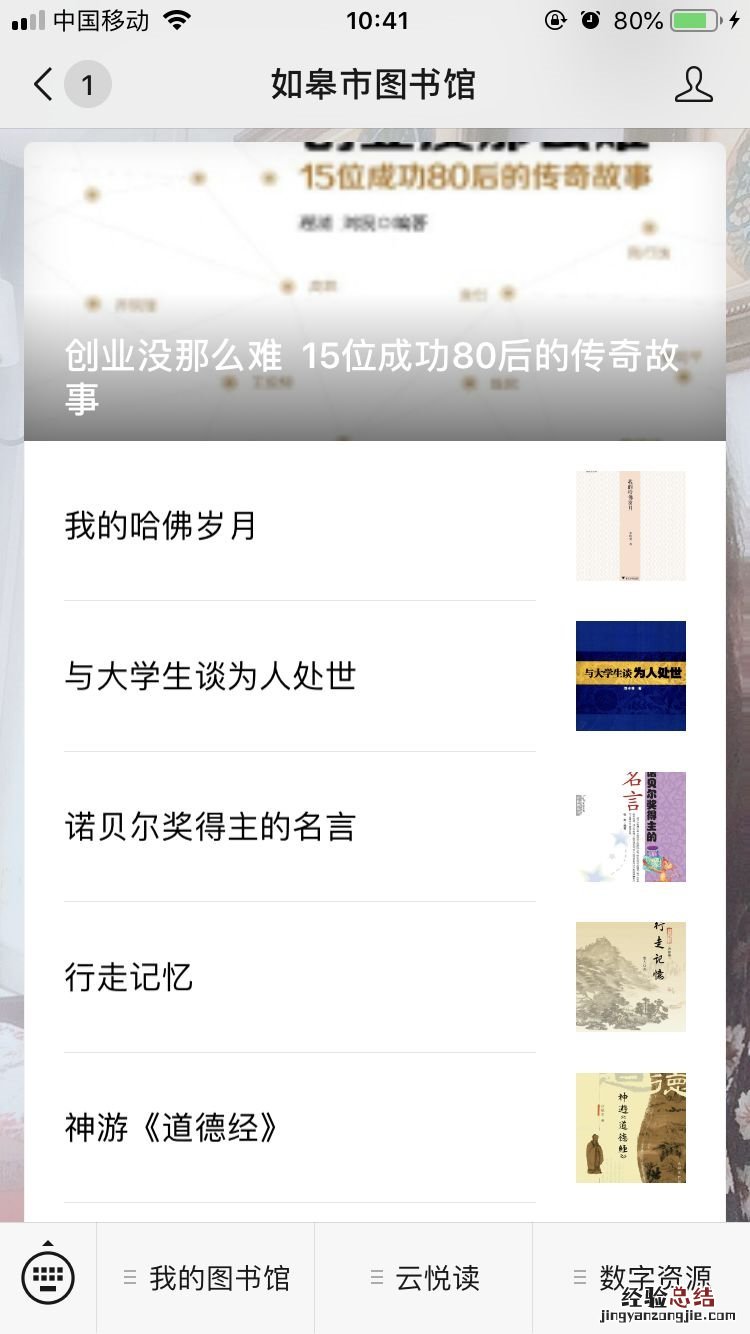
Task: Expand the 云悦读 menu
Action: pyautogui.click(x=424, y=1278)
